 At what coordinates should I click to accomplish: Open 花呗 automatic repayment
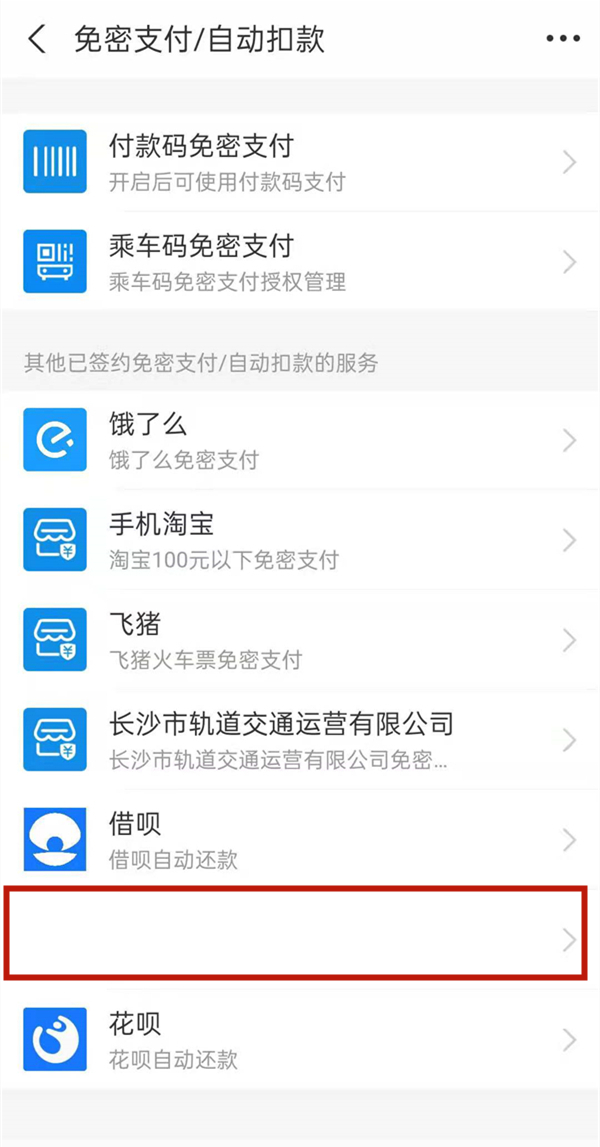coord(300,1040)
